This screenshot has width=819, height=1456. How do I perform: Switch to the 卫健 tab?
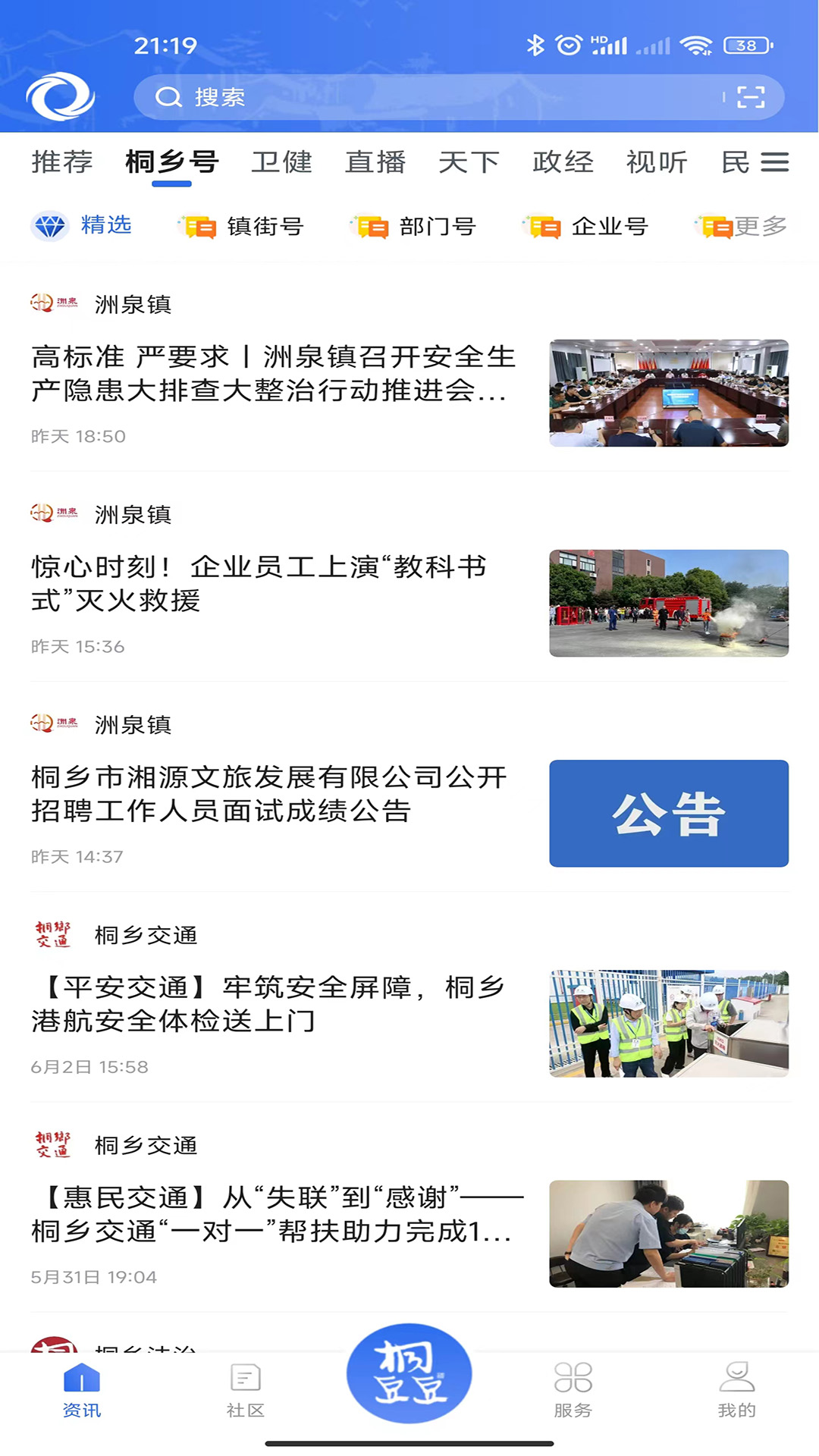(x=281, y=162)
